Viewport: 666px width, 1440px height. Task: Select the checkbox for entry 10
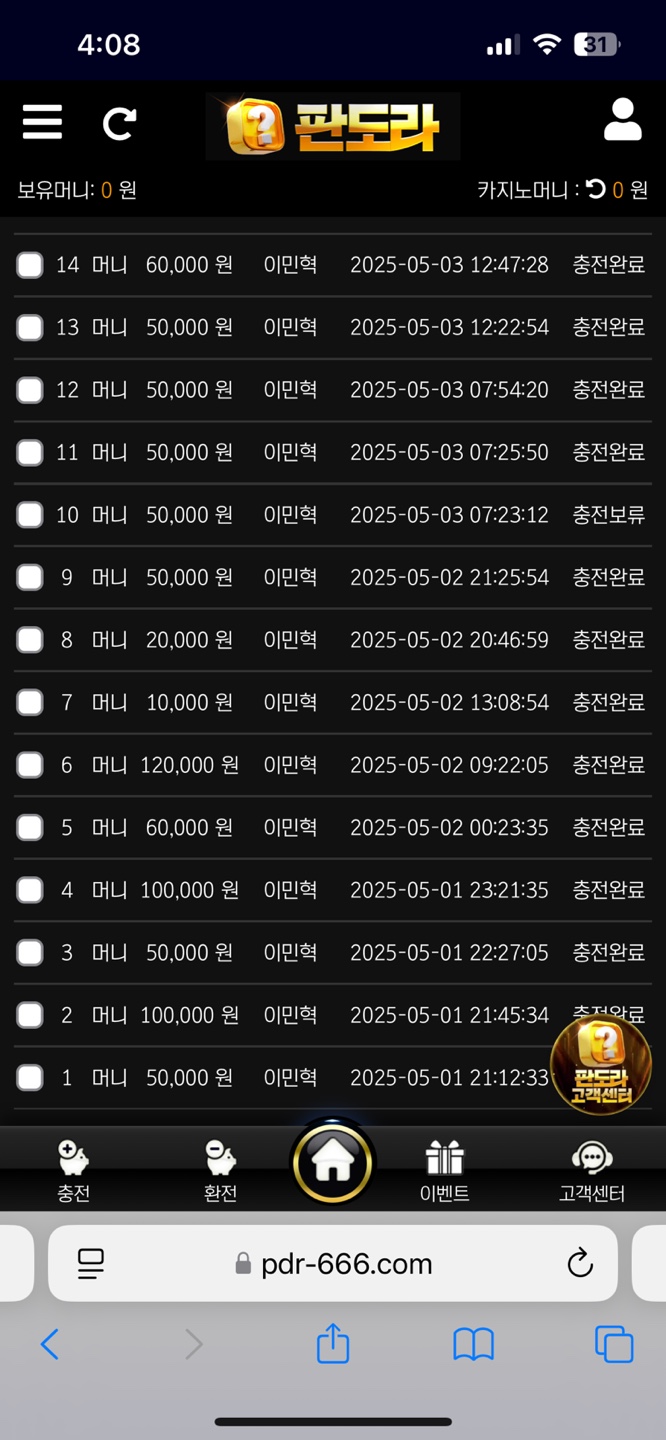coord(30,515)
